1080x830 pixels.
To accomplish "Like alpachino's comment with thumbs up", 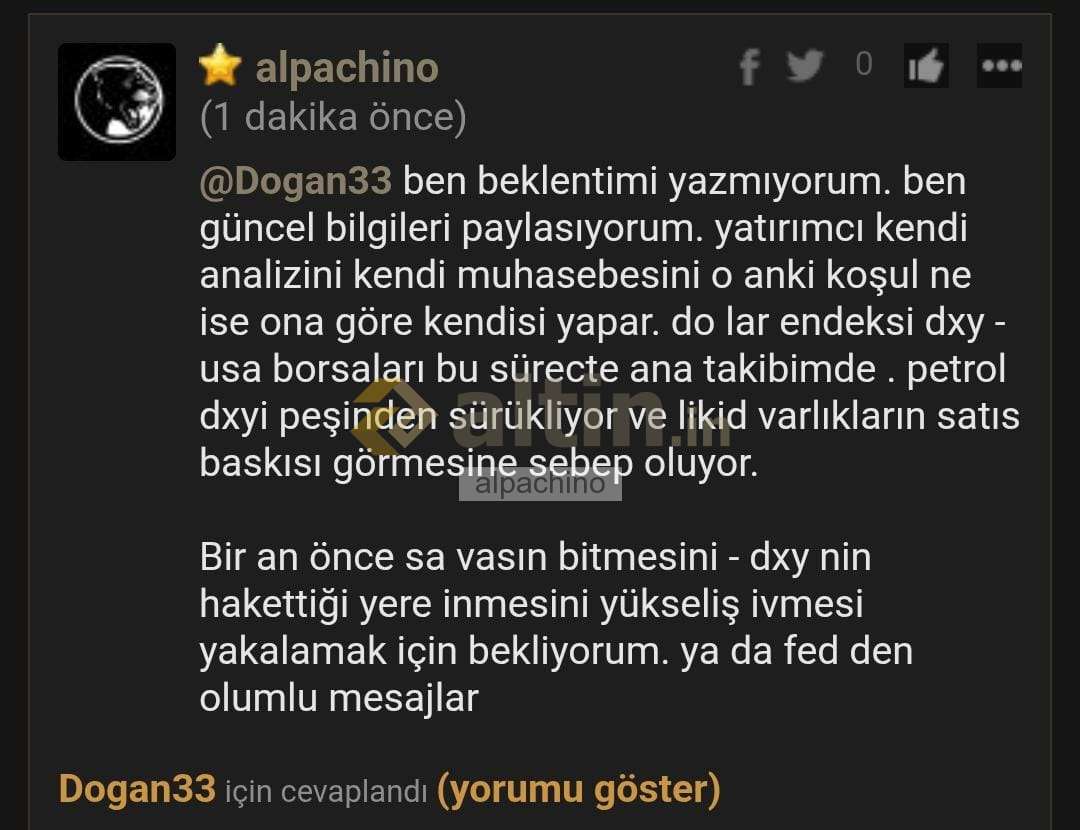I will pyautogui.click(x=925, y=66).
